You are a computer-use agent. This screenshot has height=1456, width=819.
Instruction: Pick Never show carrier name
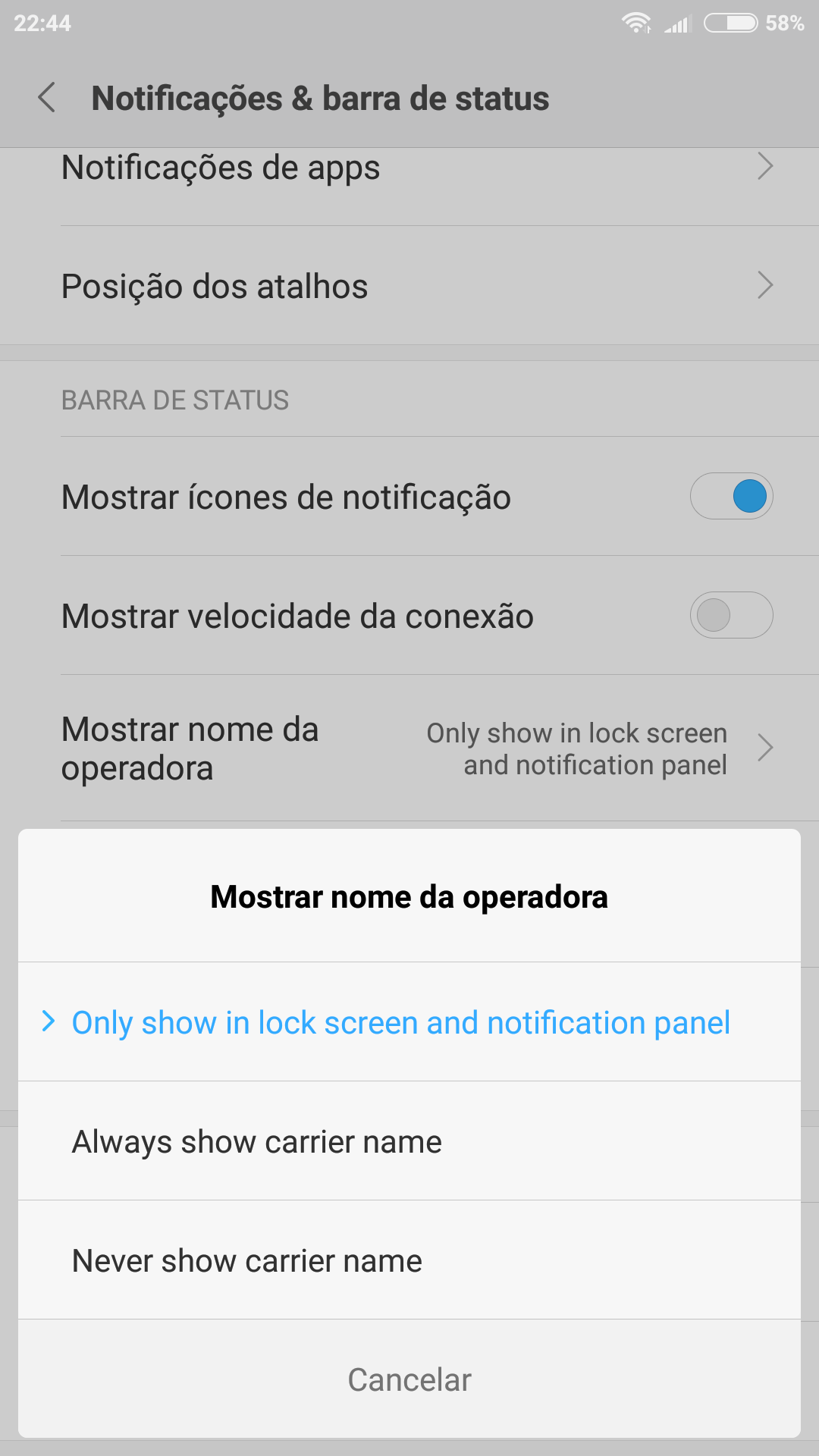(409, 1260)
